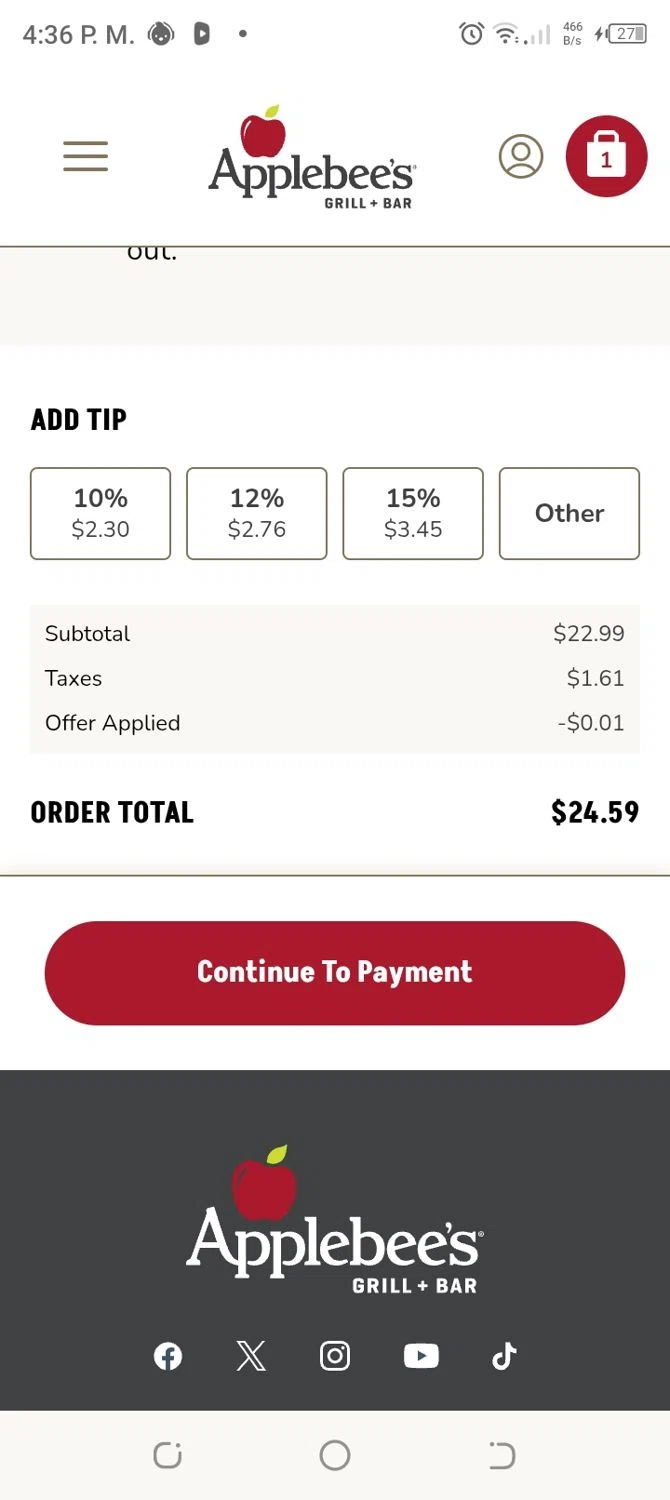Visit Applebee's X profile

pos(251,1356)
